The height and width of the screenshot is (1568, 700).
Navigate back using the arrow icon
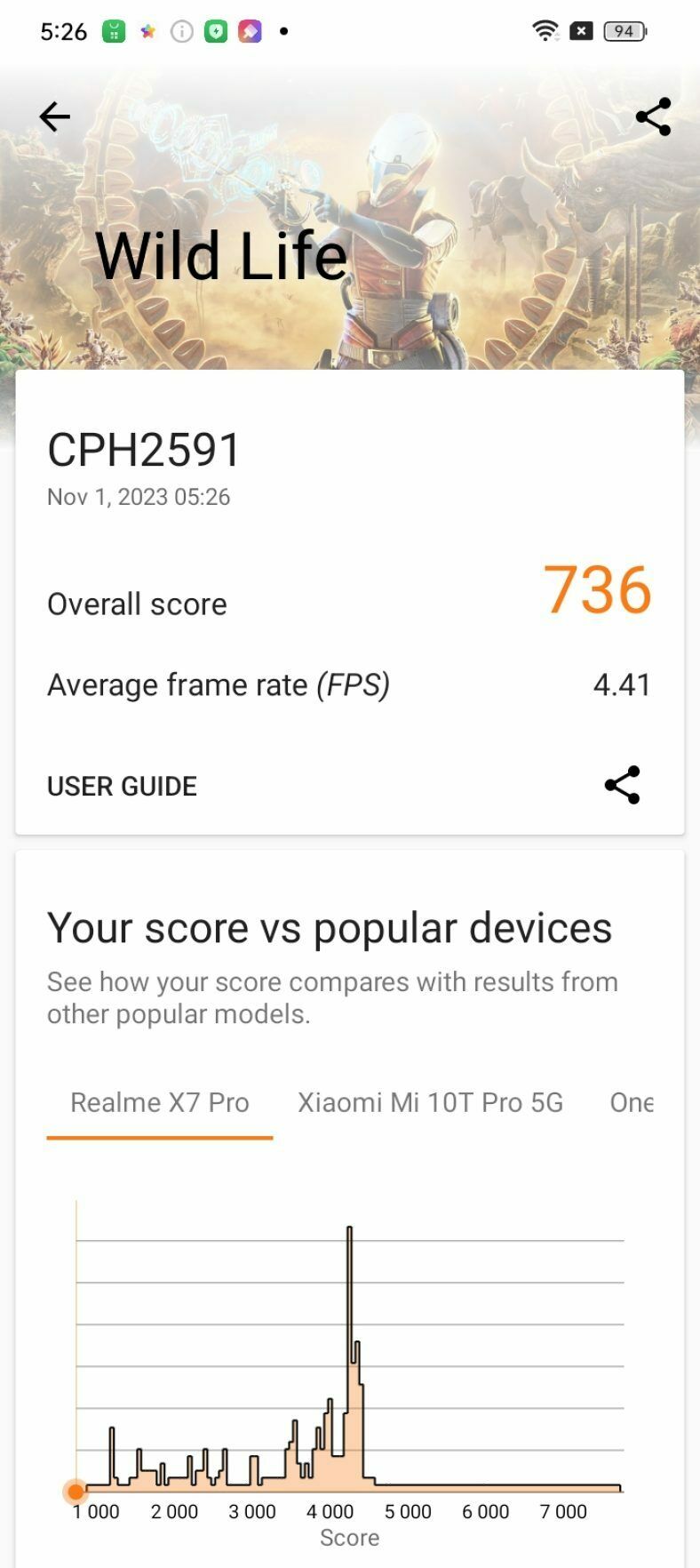[54, 116]
